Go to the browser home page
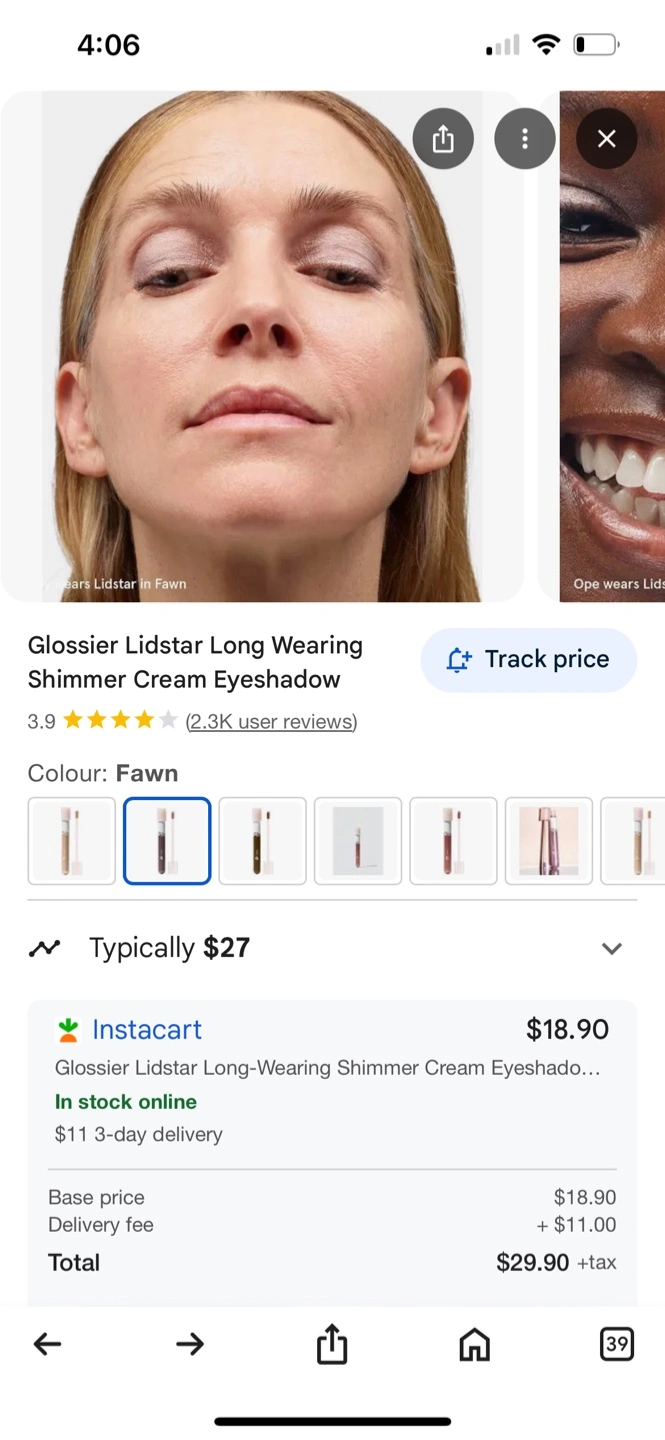Screen dimensions: 665x1440 click(474, 1345)
